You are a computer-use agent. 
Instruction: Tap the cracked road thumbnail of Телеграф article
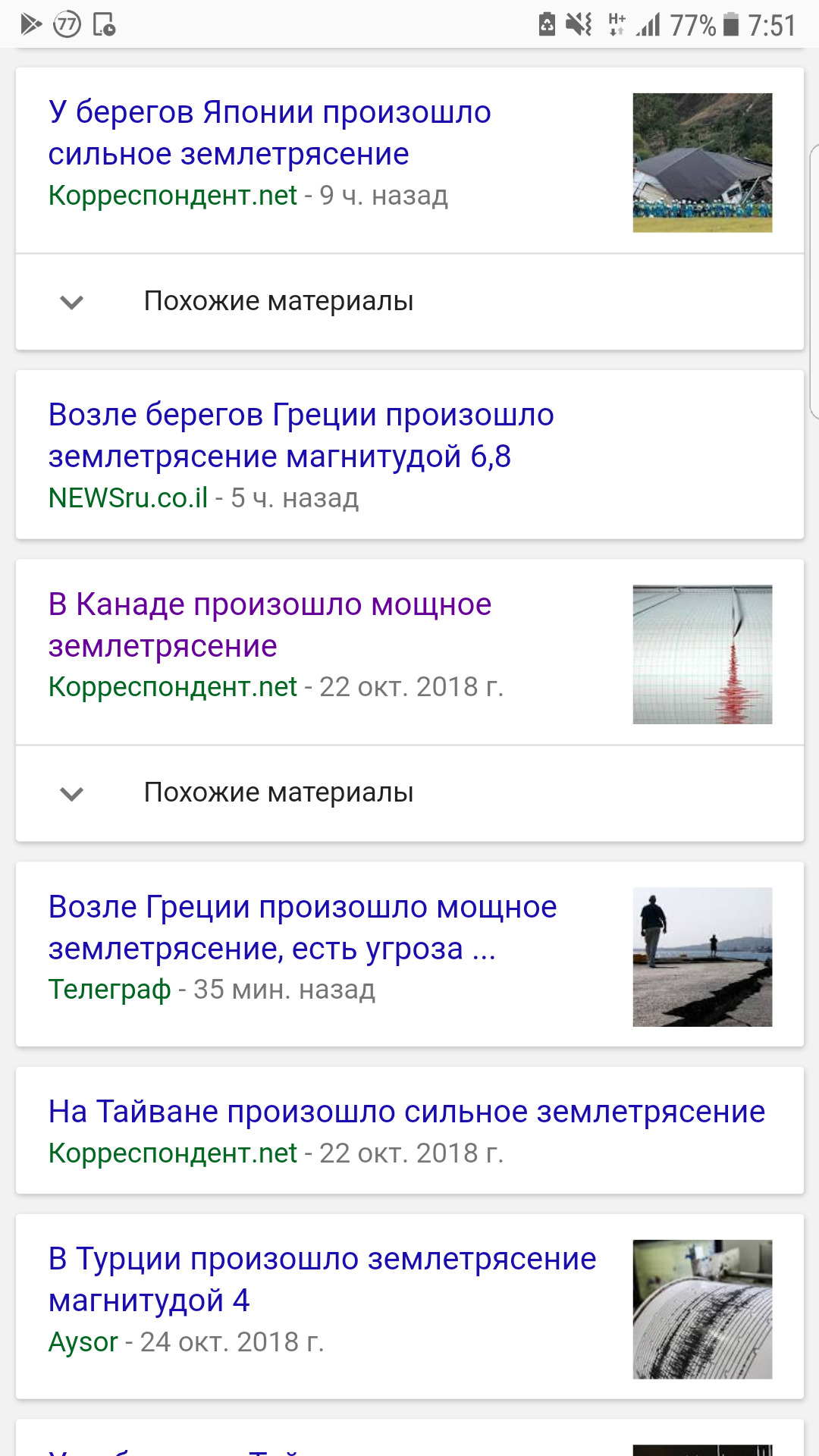point(702,957)
